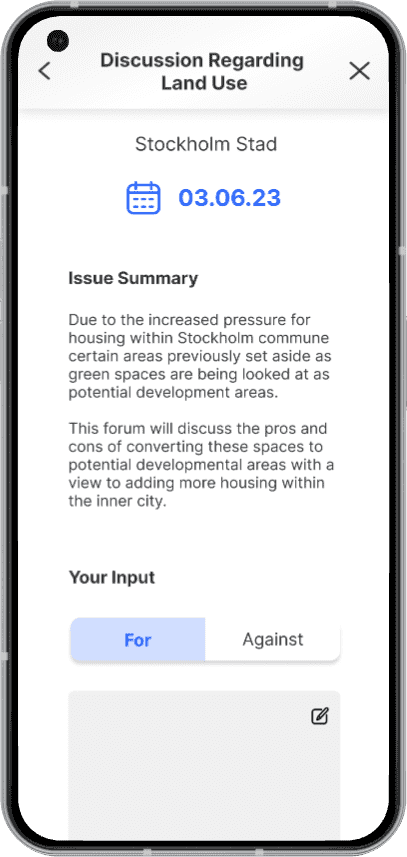The height and width of the screenshot is (857, 407).
Task: Select the For option
Action: pyautogui.click(x=138, y=640)
